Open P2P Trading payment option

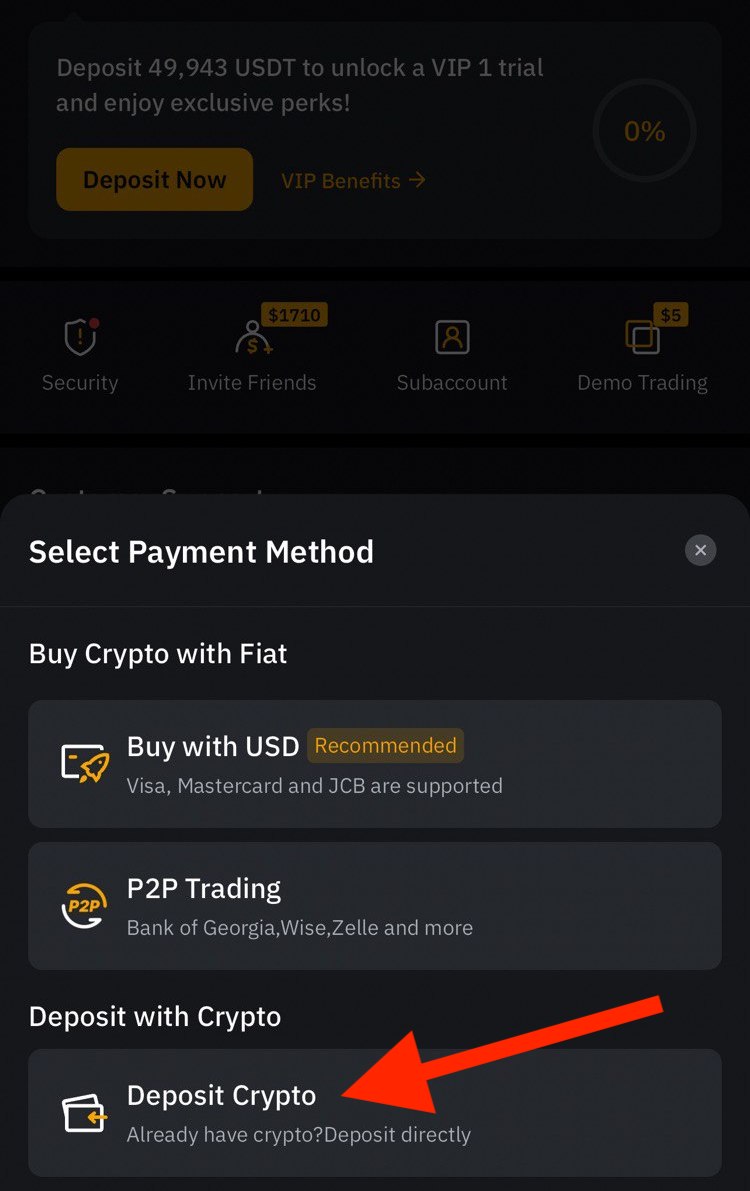(x=374, y=906)
